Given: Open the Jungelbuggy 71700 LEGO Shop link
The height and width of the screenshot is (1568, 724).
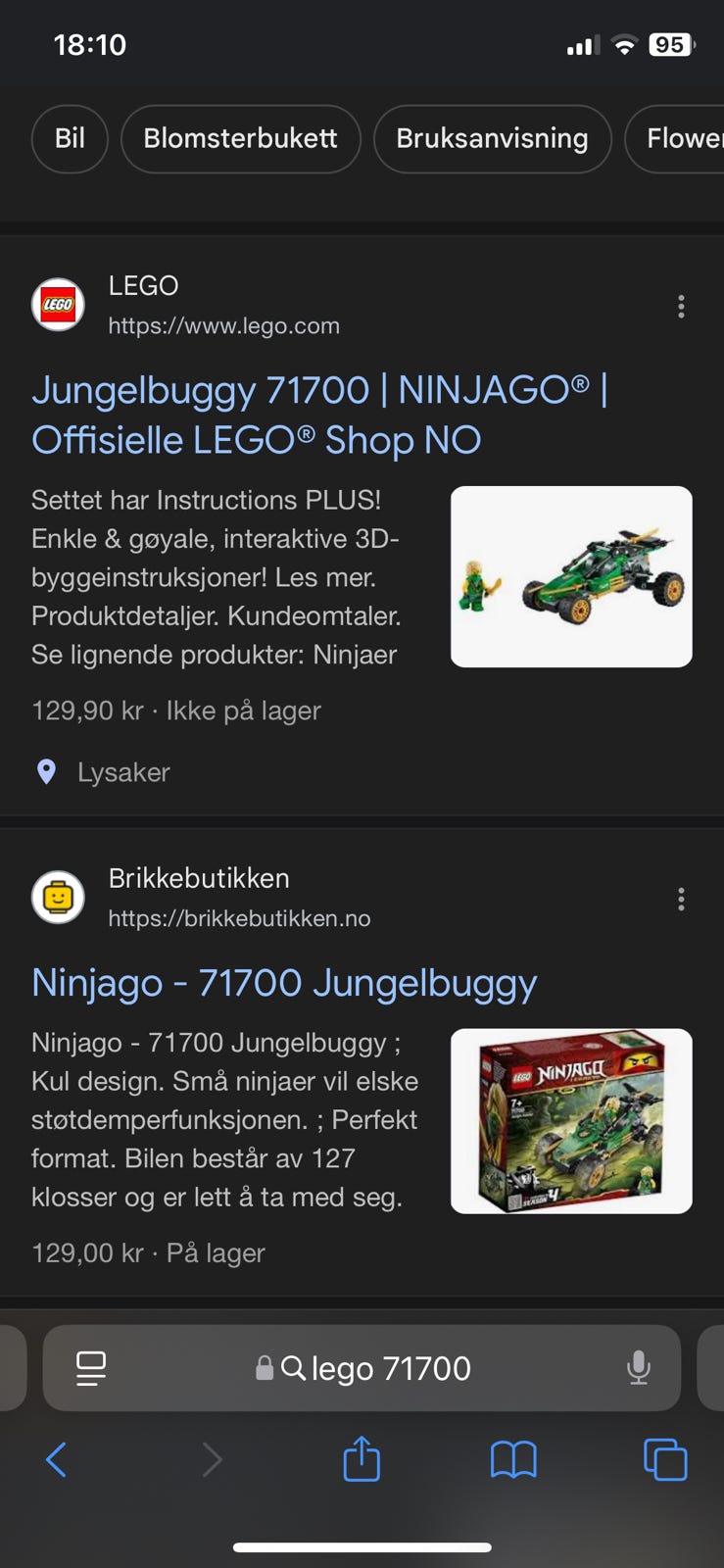Looking at the screenshot, I should tap(319, 415).
